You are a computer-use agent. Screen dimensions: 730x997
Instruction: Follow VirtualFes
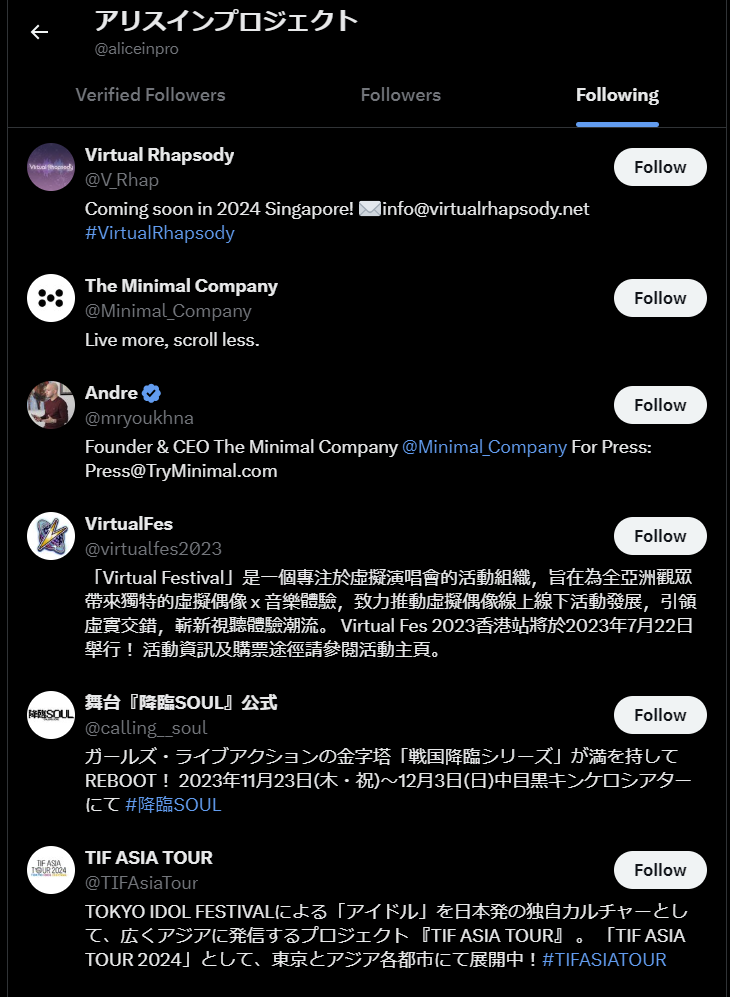pyautogui.click(x=660, y=536)
